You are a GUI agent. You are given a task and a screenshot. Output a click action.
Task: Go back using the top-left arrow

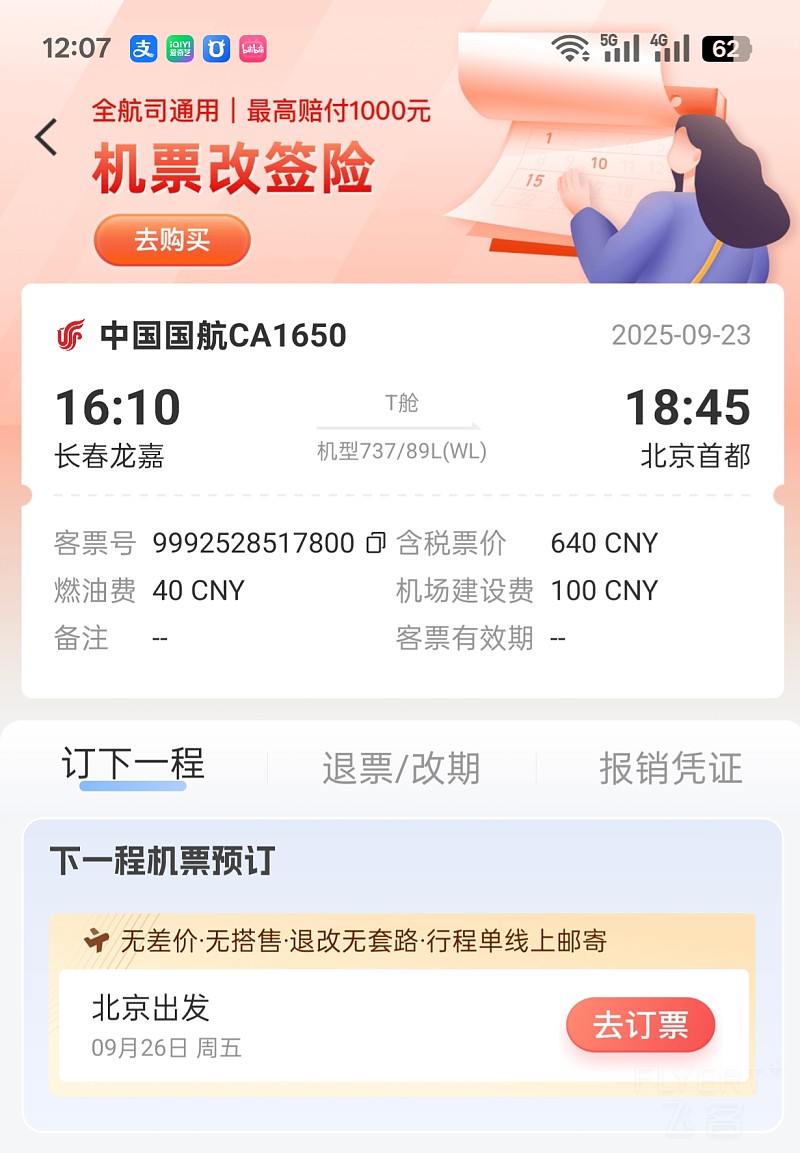46,137
